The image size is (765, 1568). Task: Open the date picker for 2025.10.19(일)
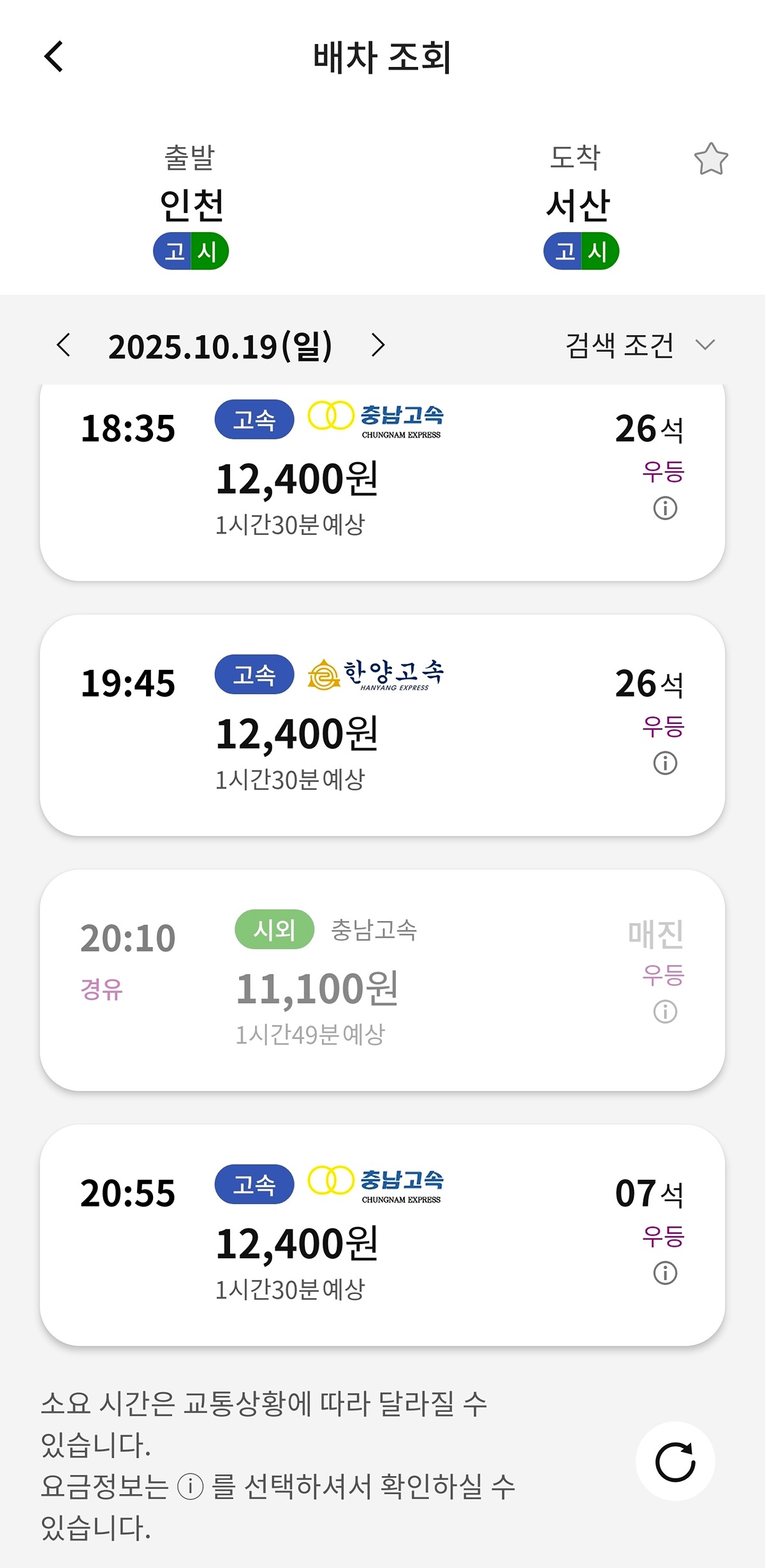[220, 346]
